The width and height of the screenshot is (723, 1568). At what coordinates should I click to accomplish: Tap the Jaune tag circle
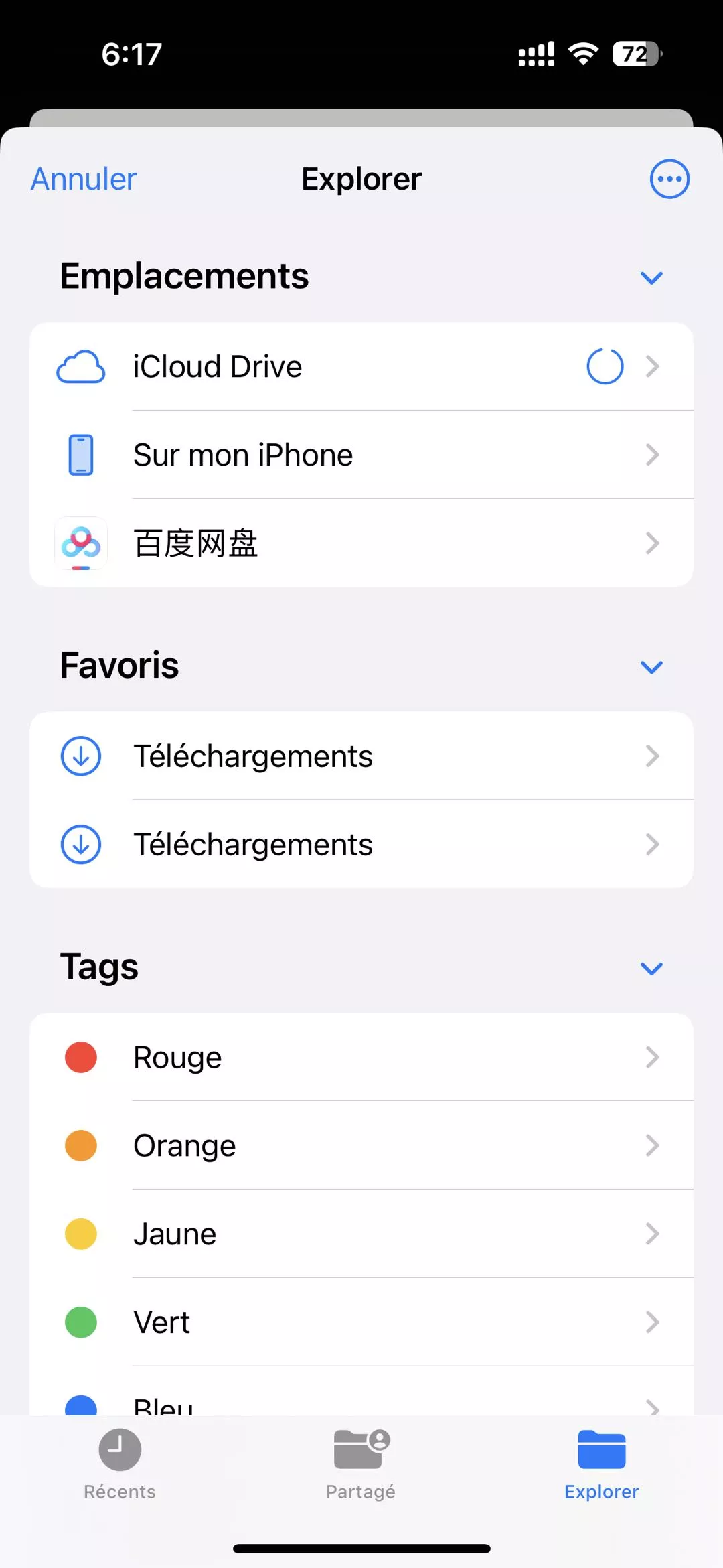click(80, 1233)
